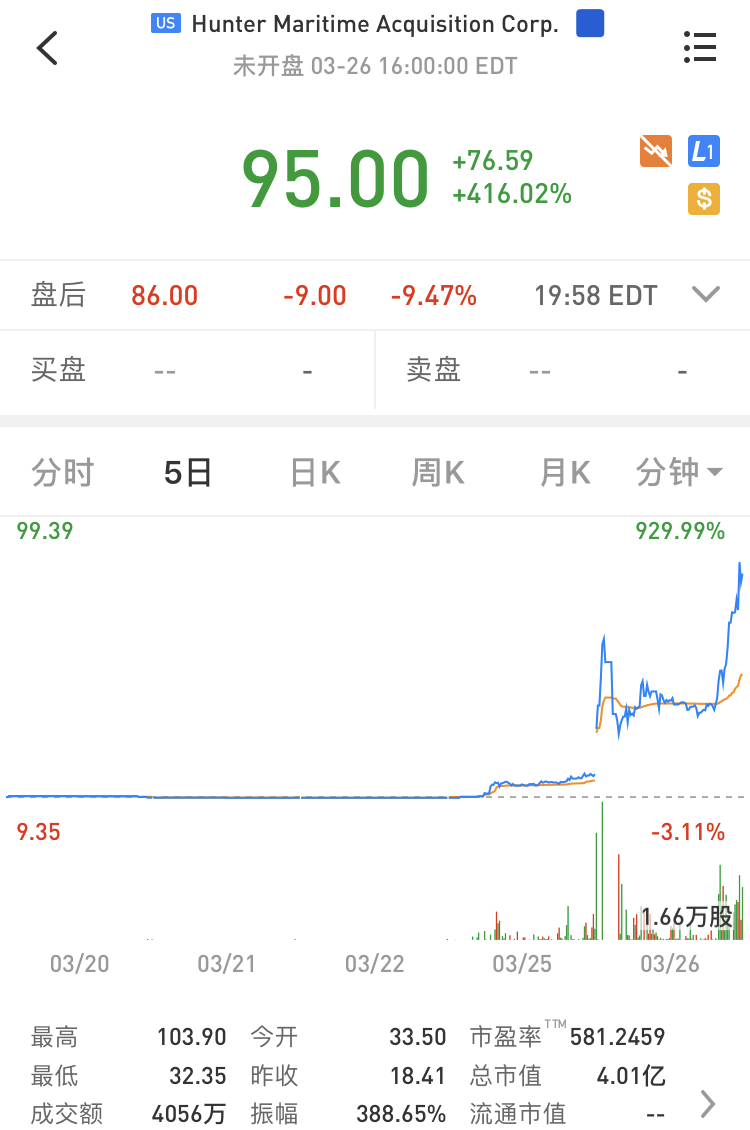Open the list menu icon

(700, 47)
